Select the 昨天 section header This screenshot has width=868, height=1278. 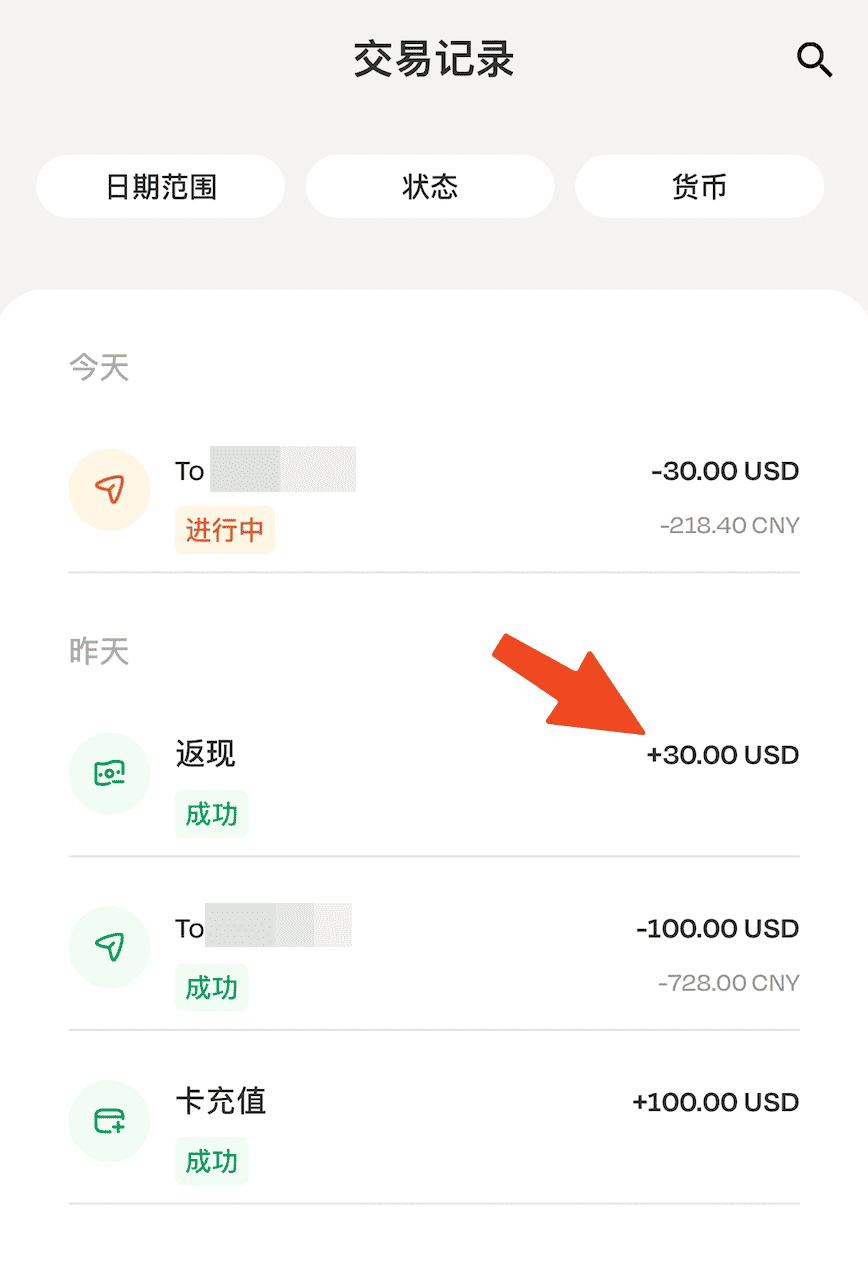pos(100,650)
